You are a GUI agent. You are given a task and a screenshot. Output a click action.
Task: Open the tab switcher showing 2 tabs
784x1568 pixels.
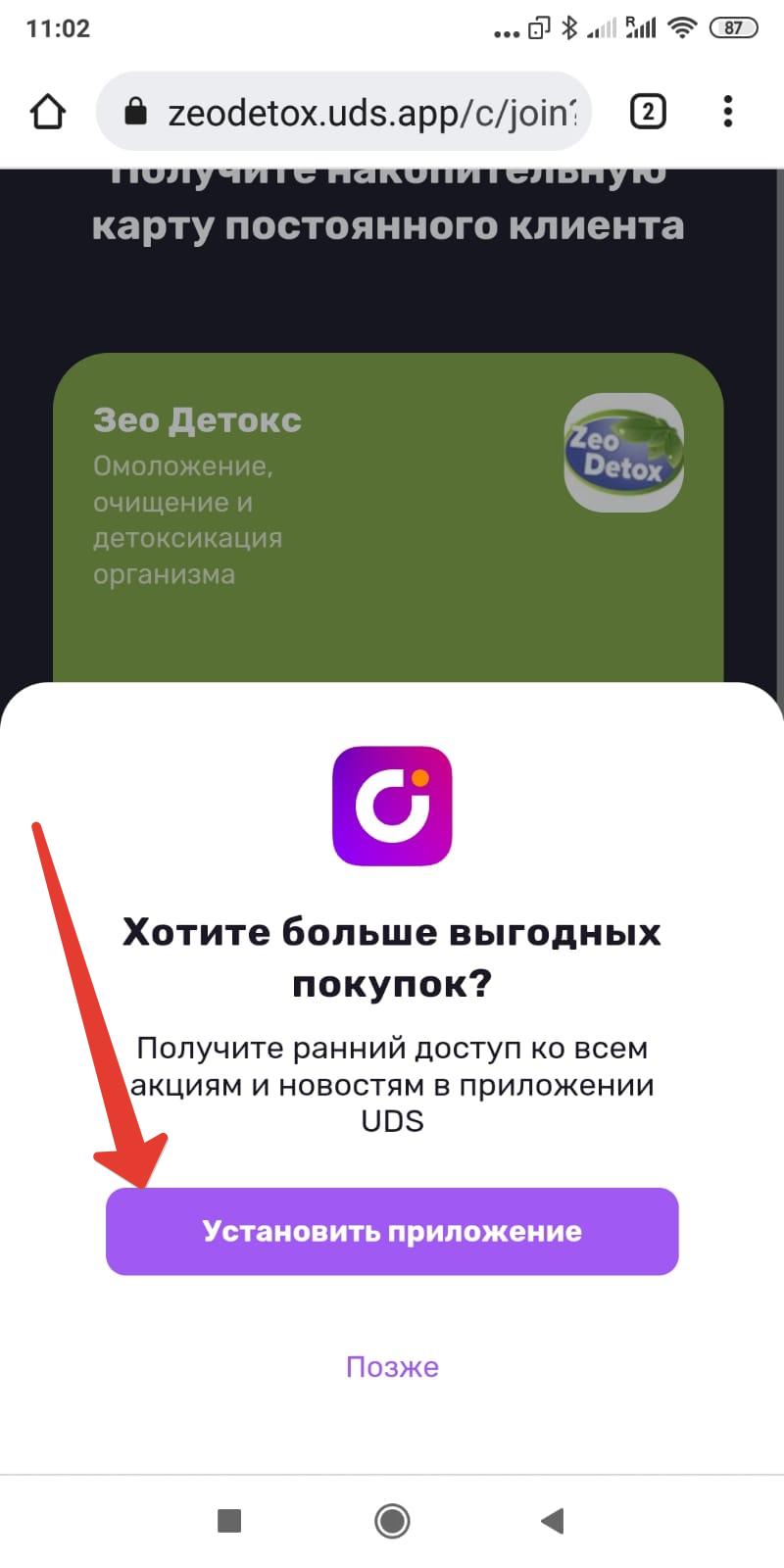pyautogui.click(x=647, y=112)
